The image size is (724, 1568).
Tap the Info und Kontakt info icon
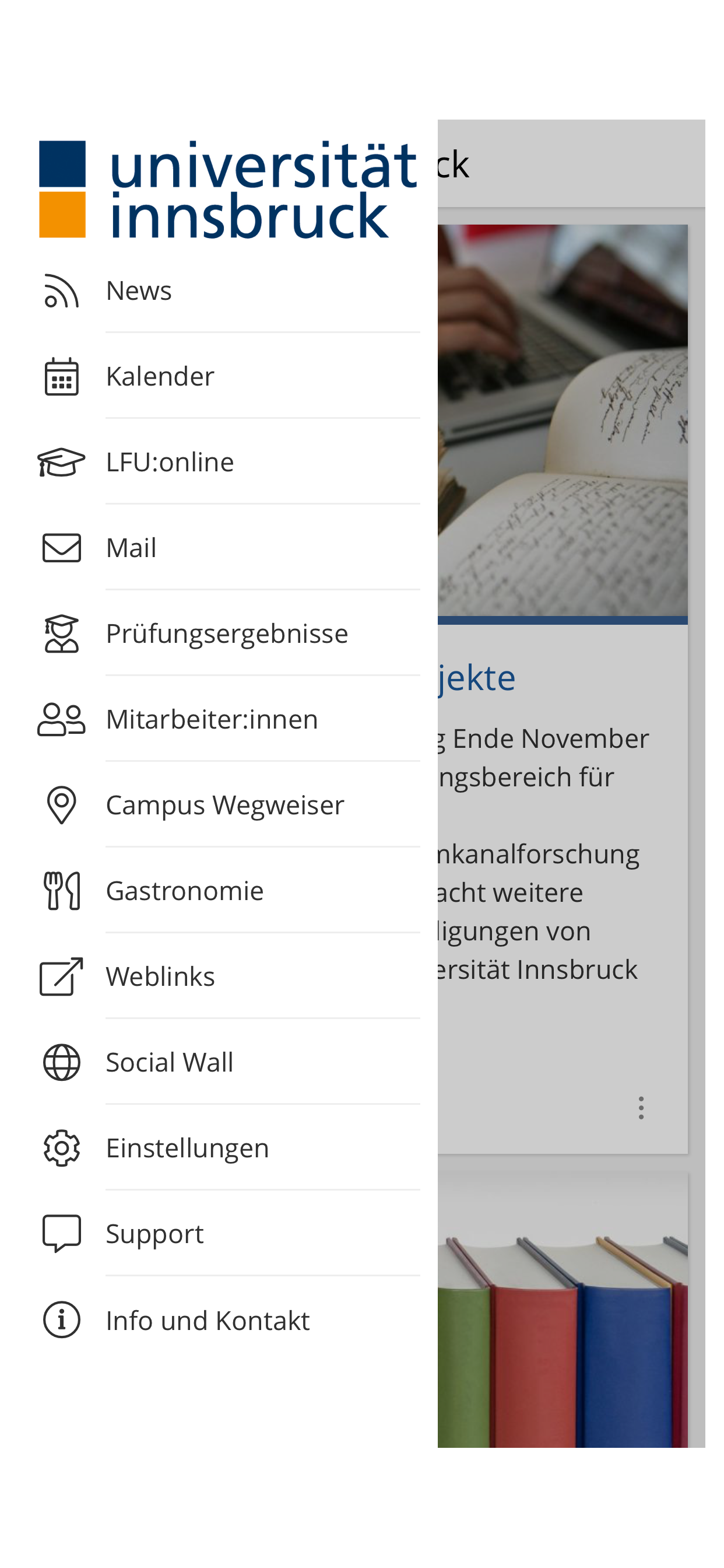(x=61, y=1319)
